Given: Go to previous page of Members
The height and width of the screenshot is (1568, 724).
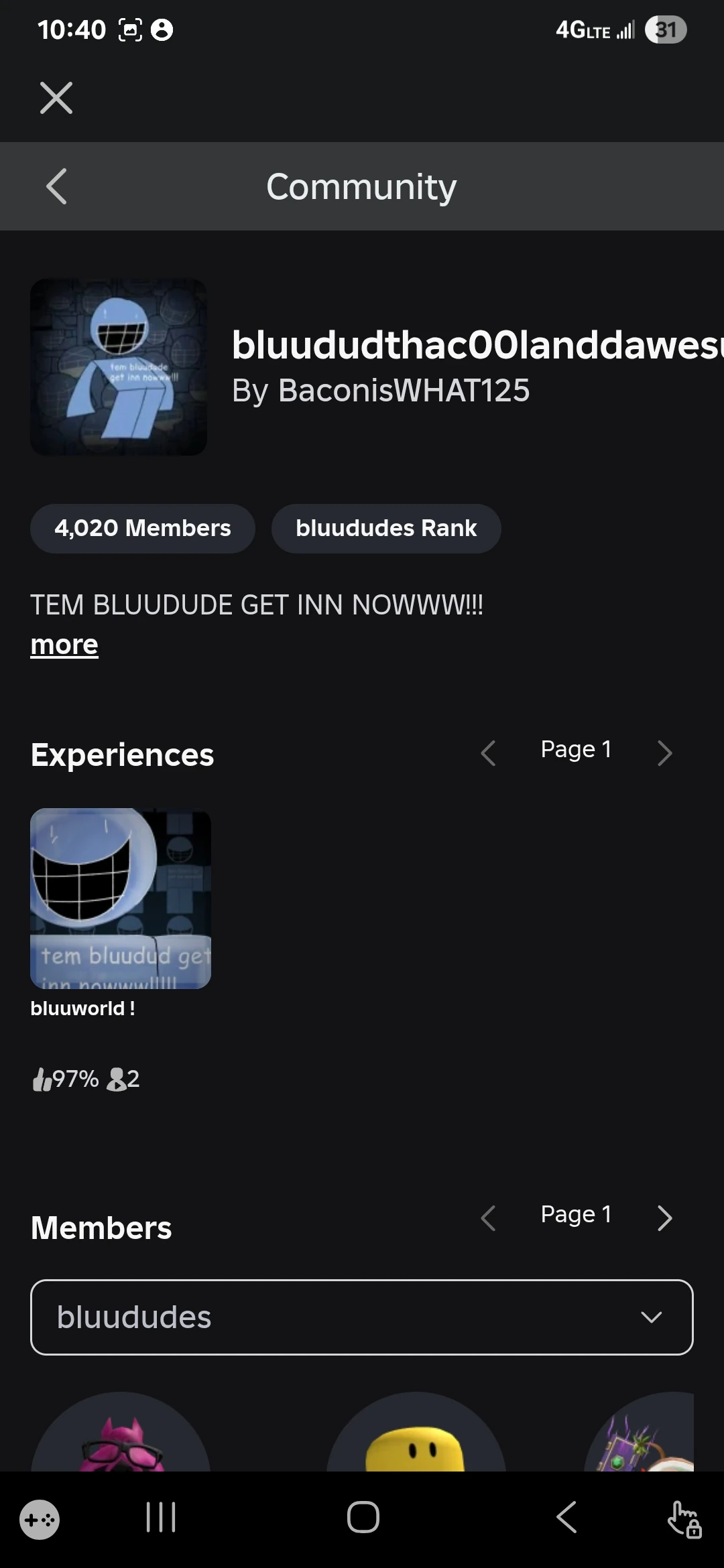Looking at the screenshot, I should (x=489, y=1218).
